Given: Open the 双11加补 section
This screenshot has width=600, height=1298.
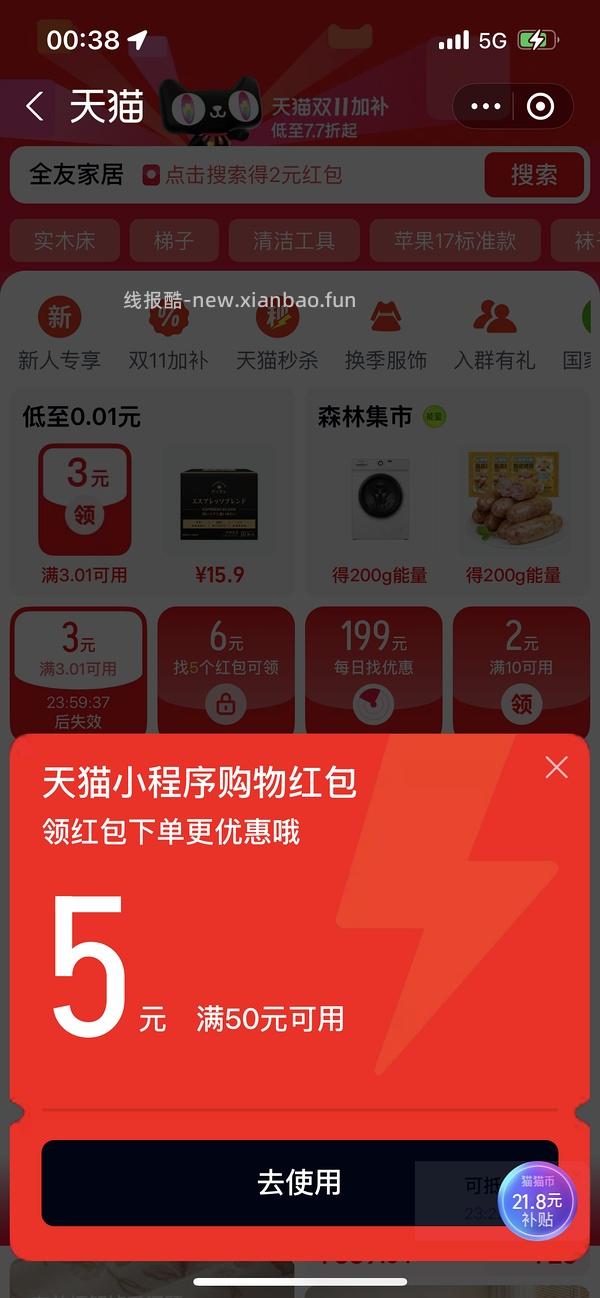Looking at the screenshot, I should tap(168, 335).
